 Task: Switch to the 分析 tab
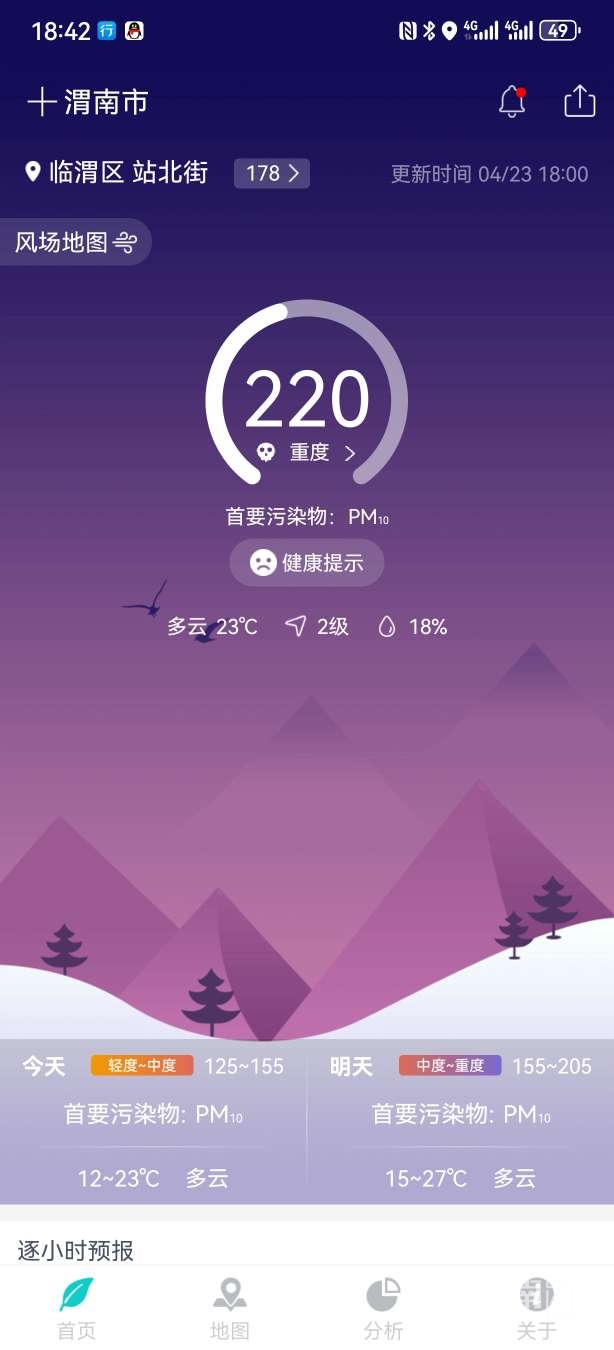[383, 1308]
